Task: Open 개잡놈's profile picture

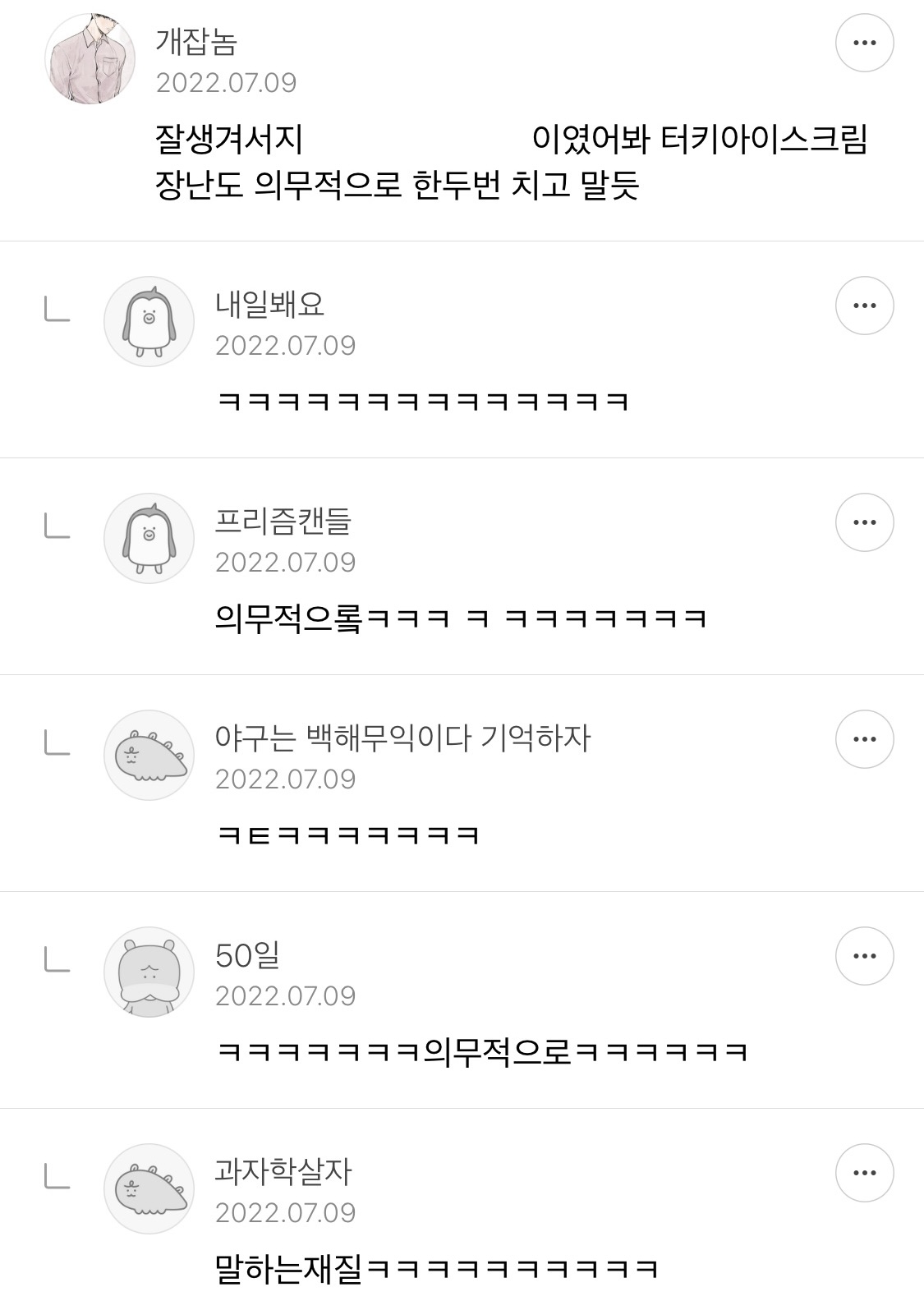Action: pos(93,55)
